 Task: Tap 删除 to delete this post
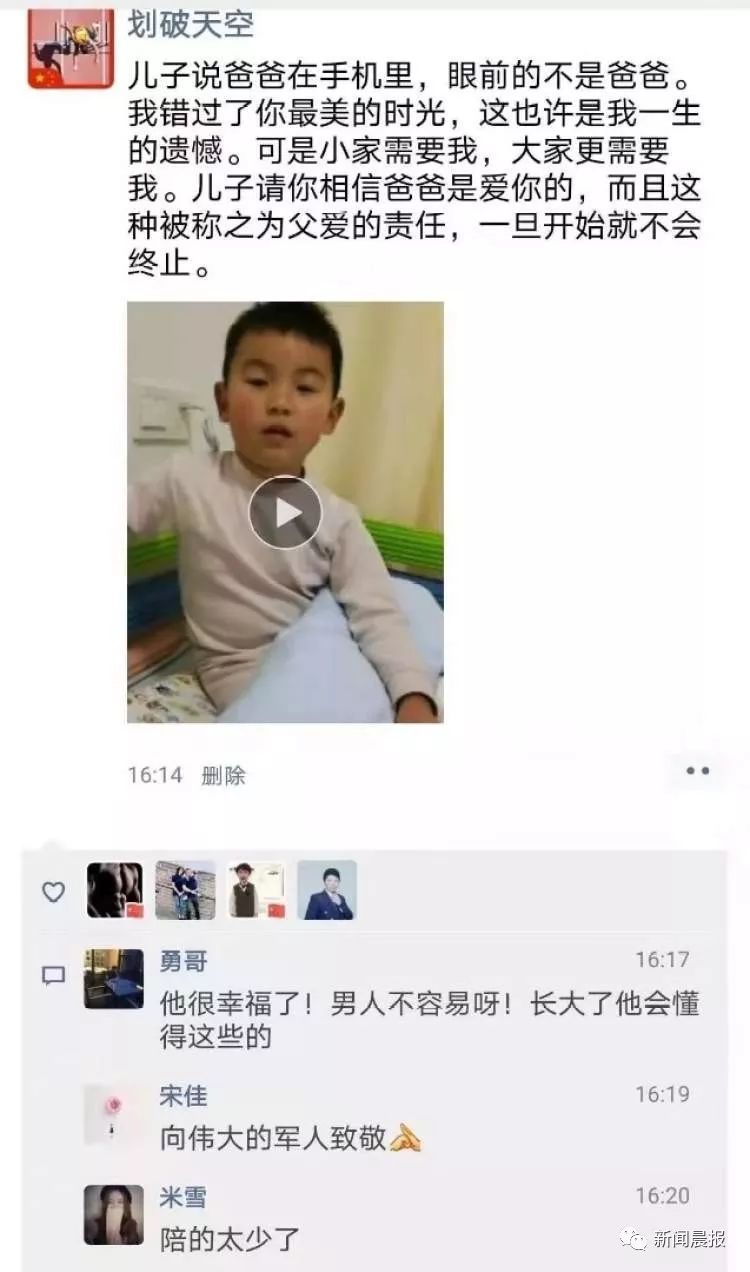coord(223,775)
